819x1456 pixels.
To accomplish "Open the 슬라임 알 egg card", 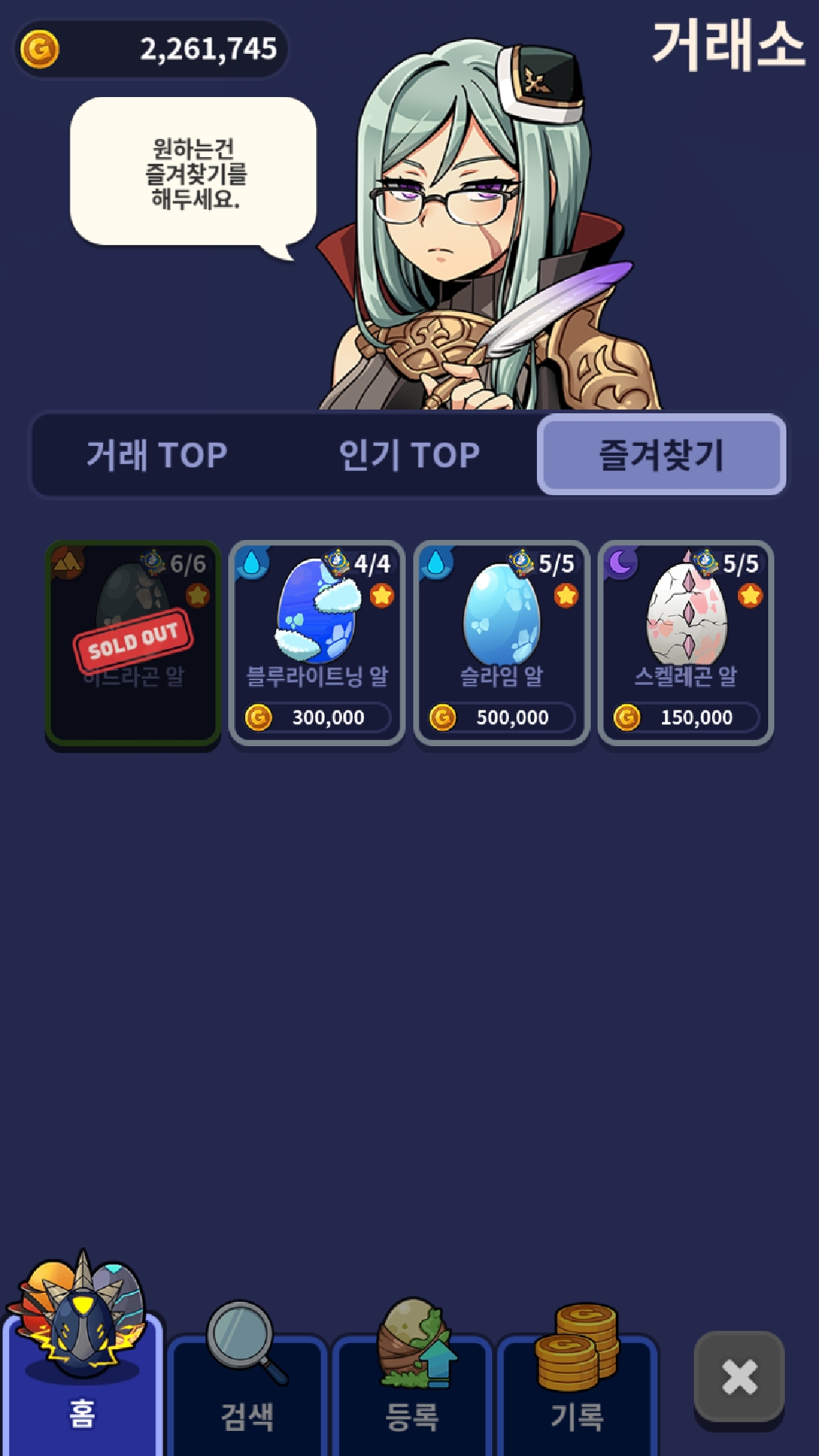I will [x=501, y=643].
